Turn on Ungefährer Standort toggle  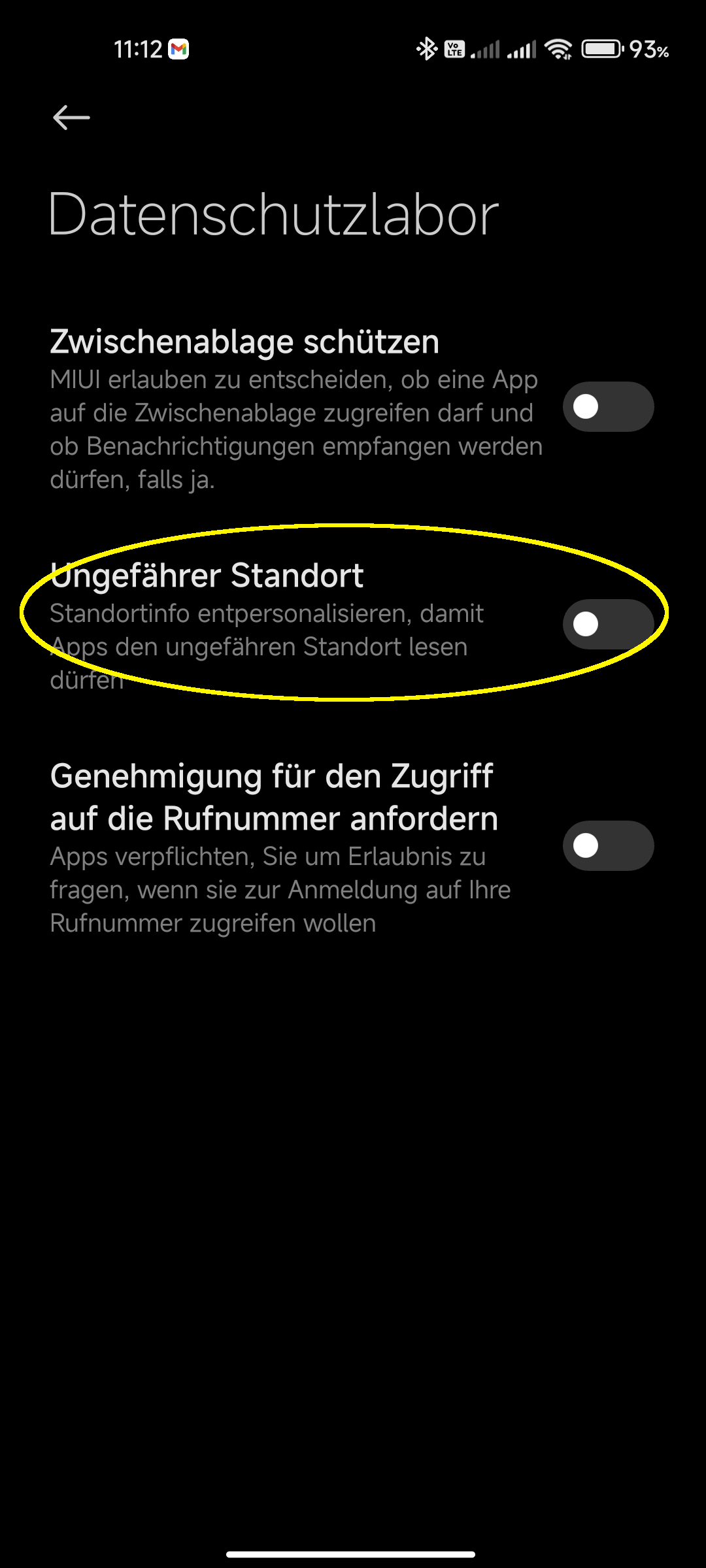pyautogui.click(x=608, y=624)
